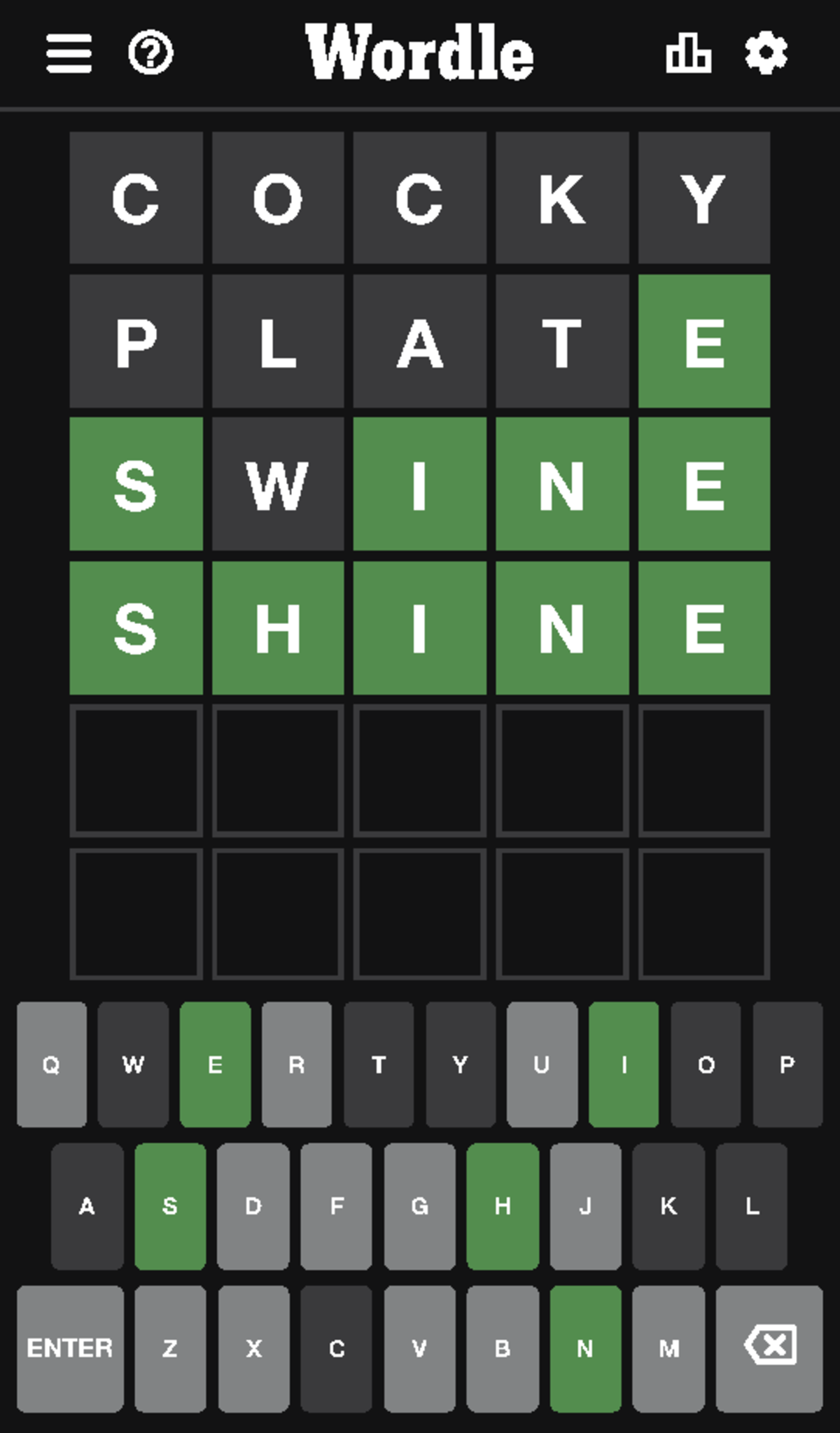
Task: Tap the green H key
Action: point(503,1206)
